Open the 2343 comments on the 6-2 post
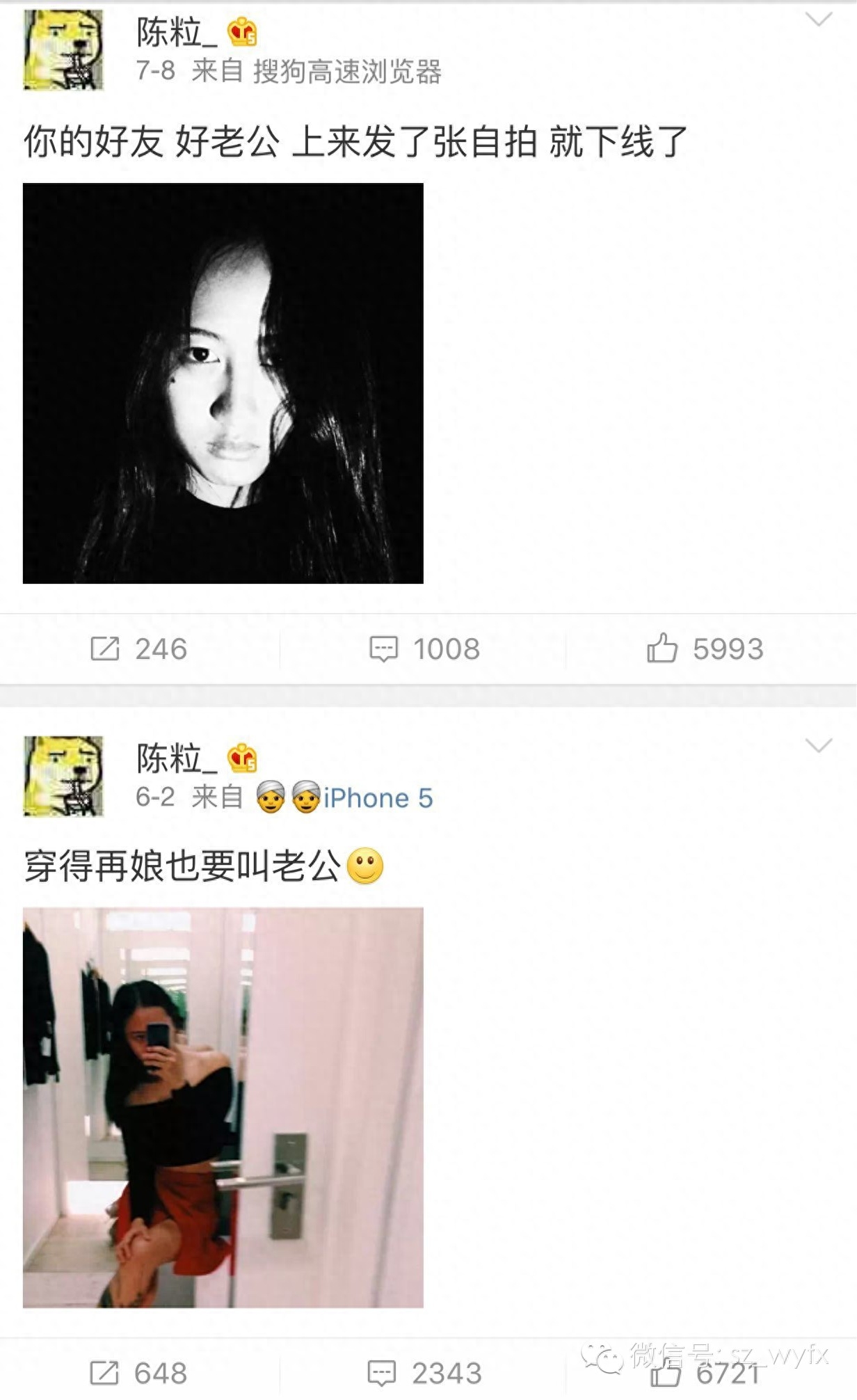 pyautogui.click(x=424, y=1373)
